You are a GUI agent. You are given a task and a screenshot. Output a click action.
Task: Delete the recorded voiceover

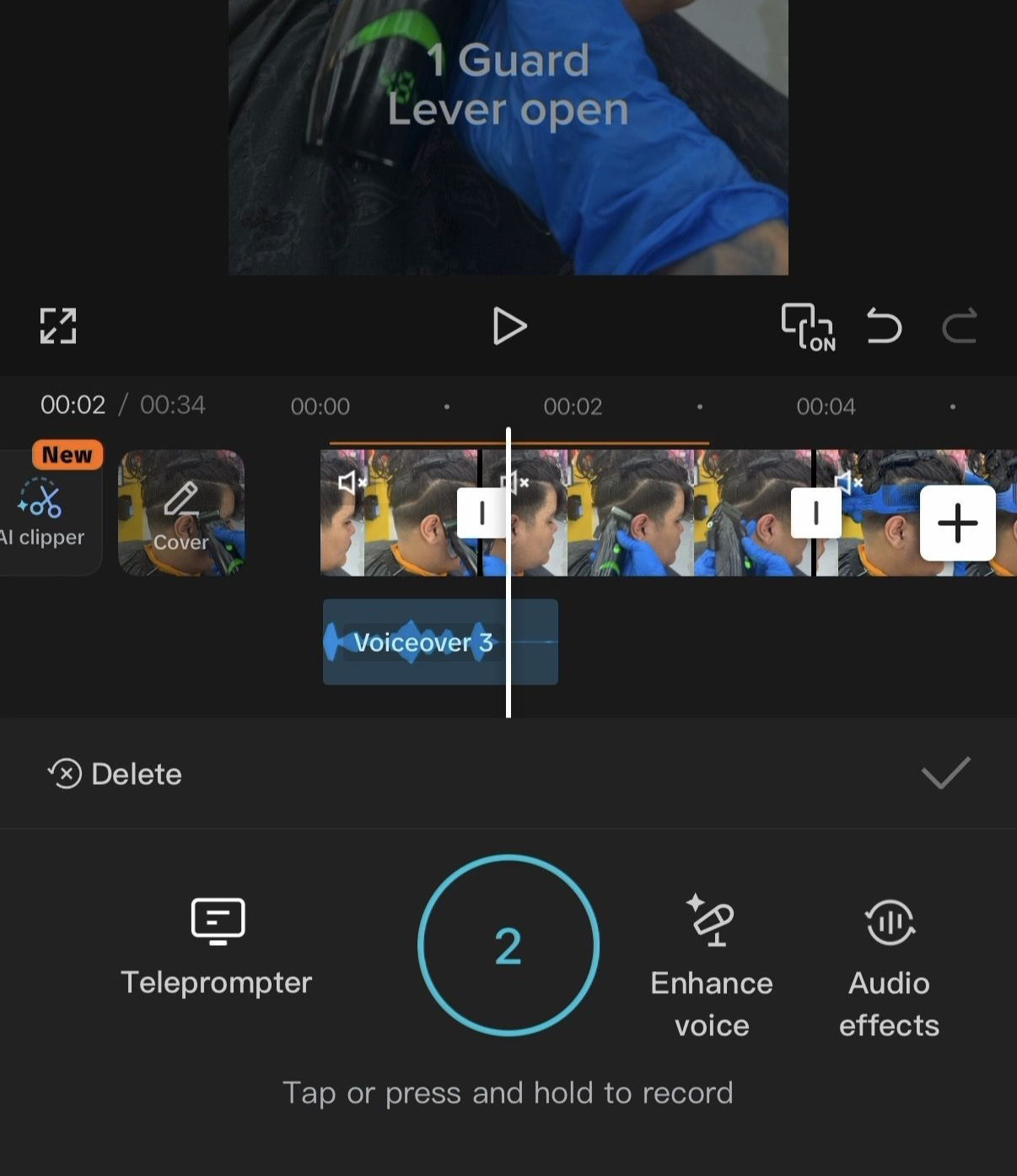(x=116, y=774)
